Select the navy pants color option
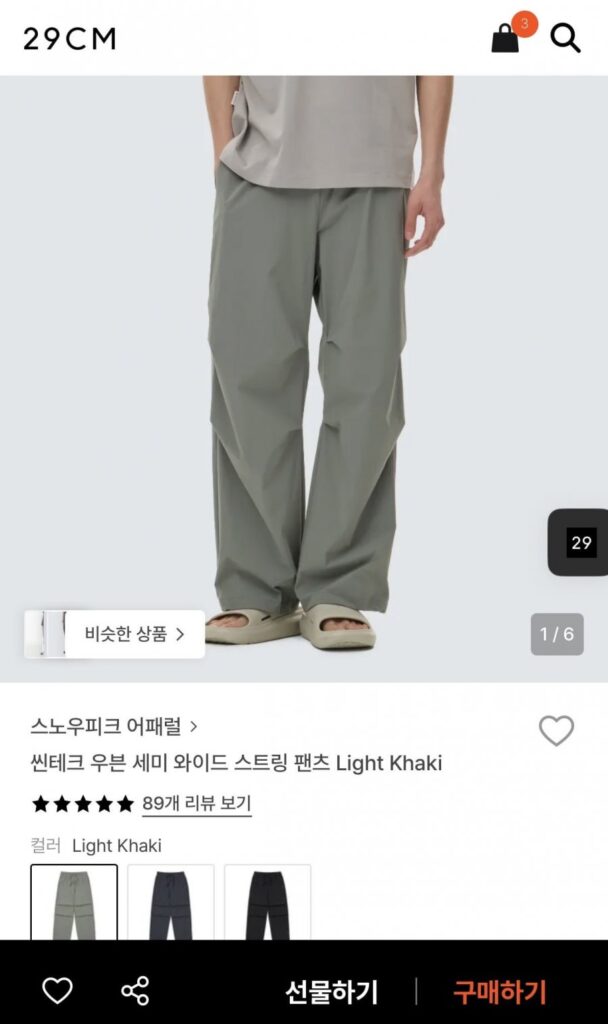 [171, 902]
